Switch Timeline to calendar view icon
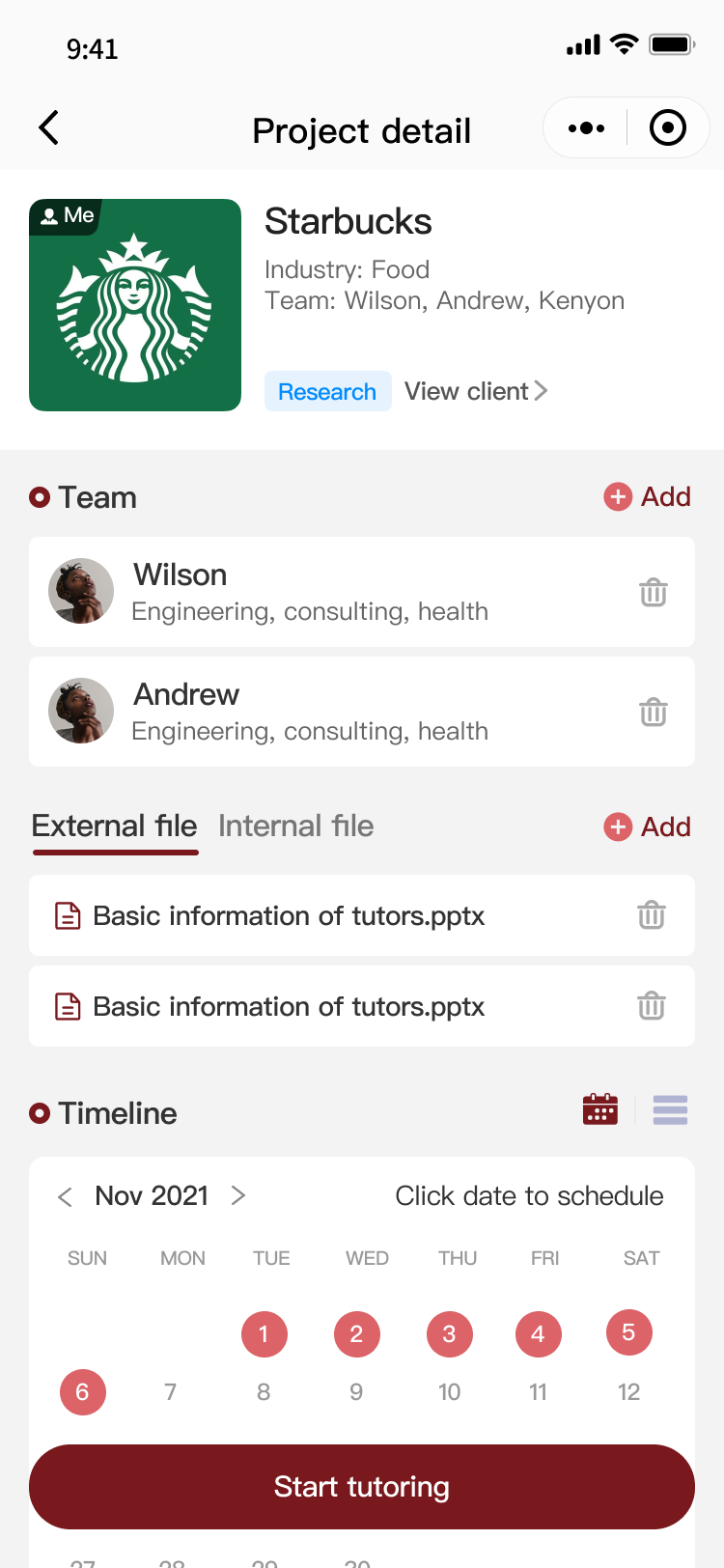Viewport: 724px width, 1568px height. tap(599, 1108)
